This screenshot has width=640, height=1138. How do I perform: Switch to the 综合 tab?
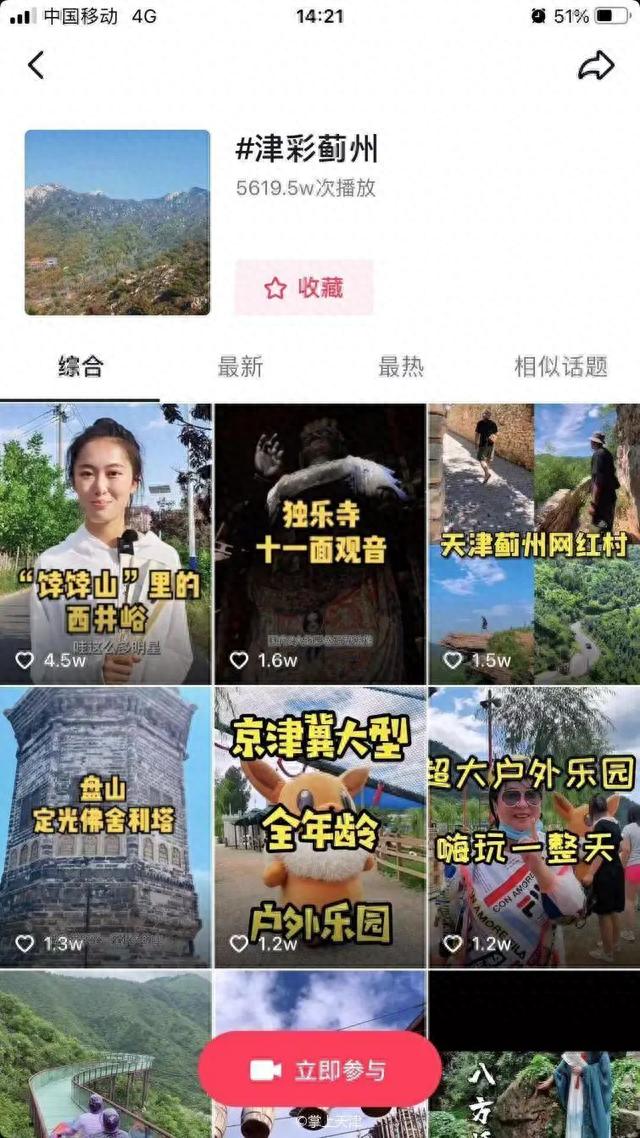click(x=80, y=367)
